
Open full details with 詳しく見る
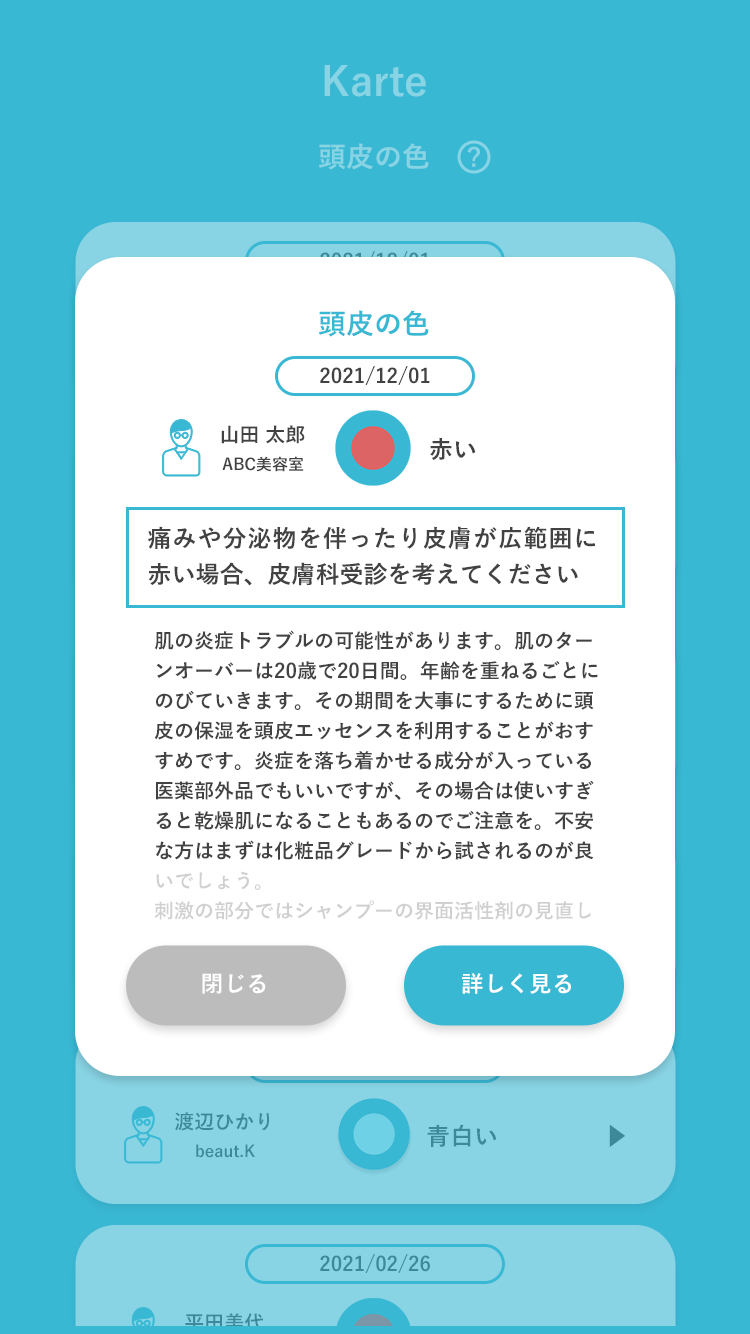[514, 985]
